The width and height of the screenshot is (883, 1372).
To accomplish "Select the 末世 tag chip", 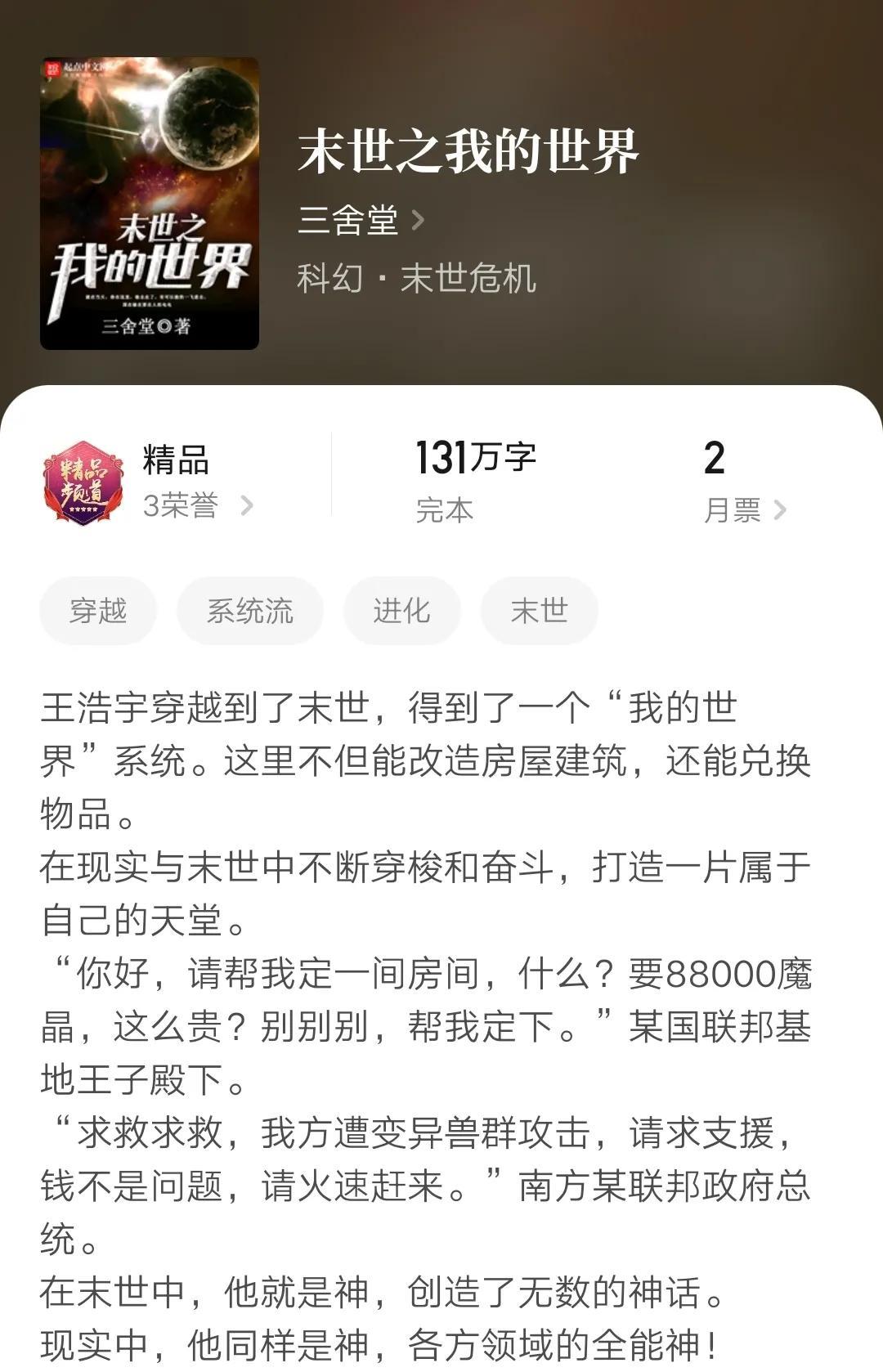I will [539, 611].
